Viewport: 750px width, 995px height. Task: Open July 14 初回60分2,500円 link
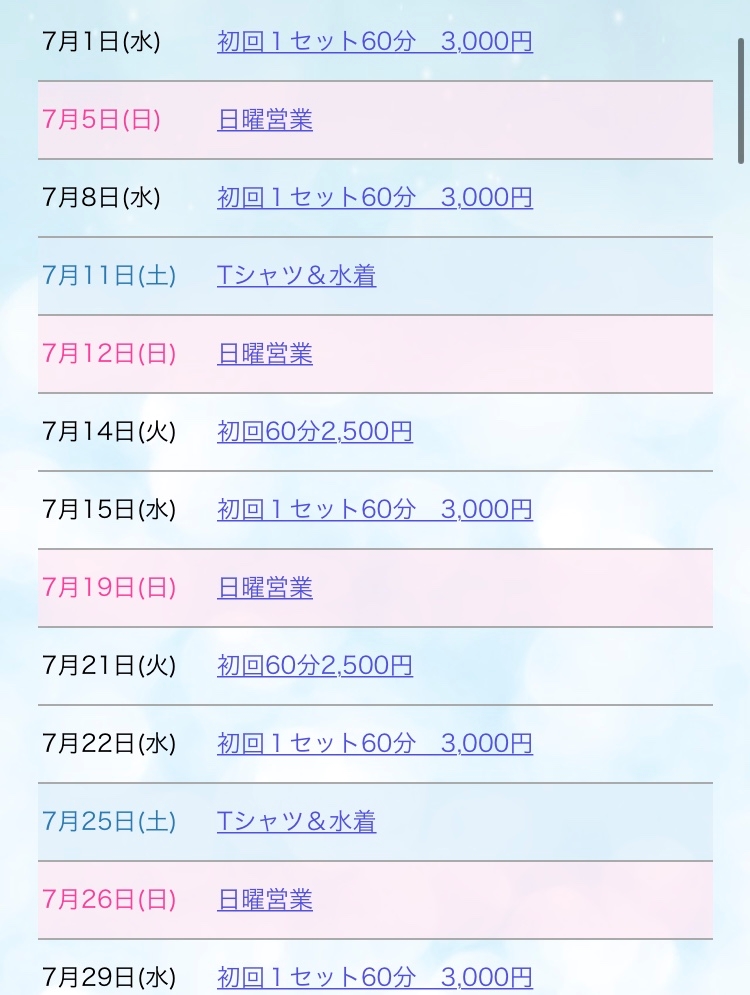click(x=315, y=432)
